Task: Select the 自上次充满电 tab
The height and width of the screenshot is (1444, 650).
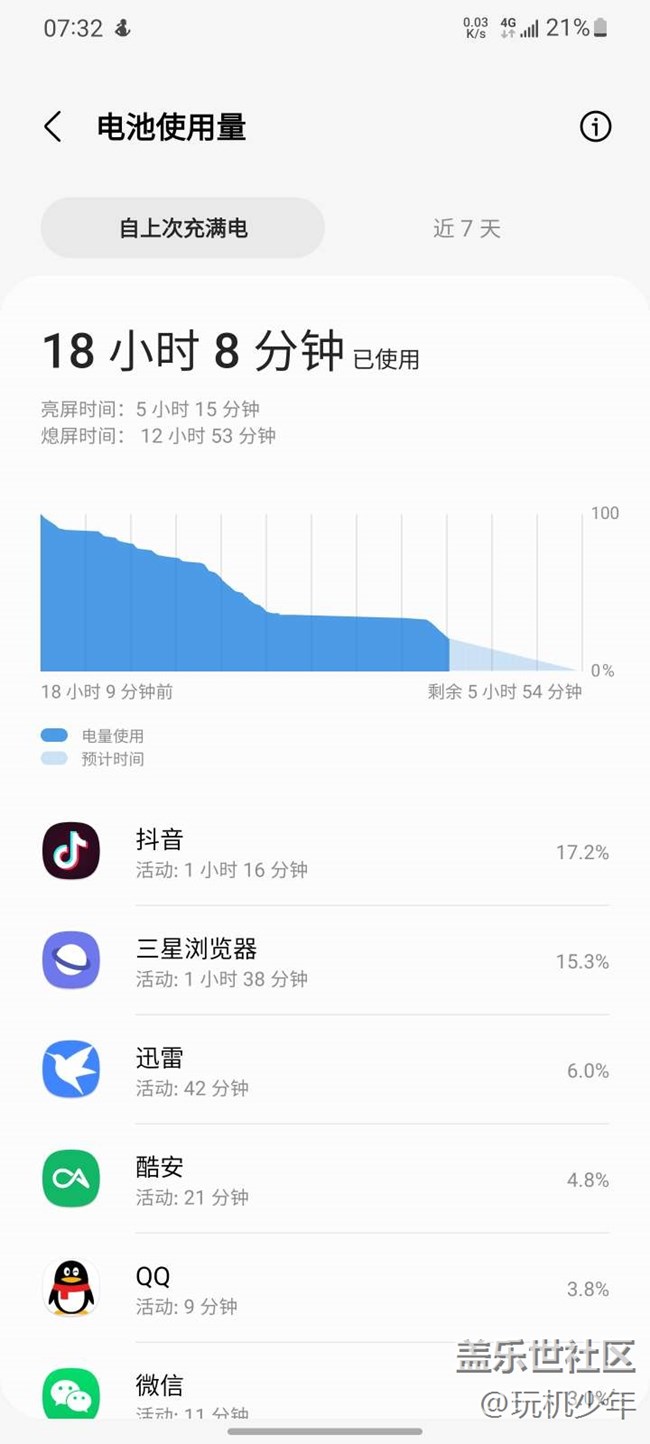Action: [183, 228]
